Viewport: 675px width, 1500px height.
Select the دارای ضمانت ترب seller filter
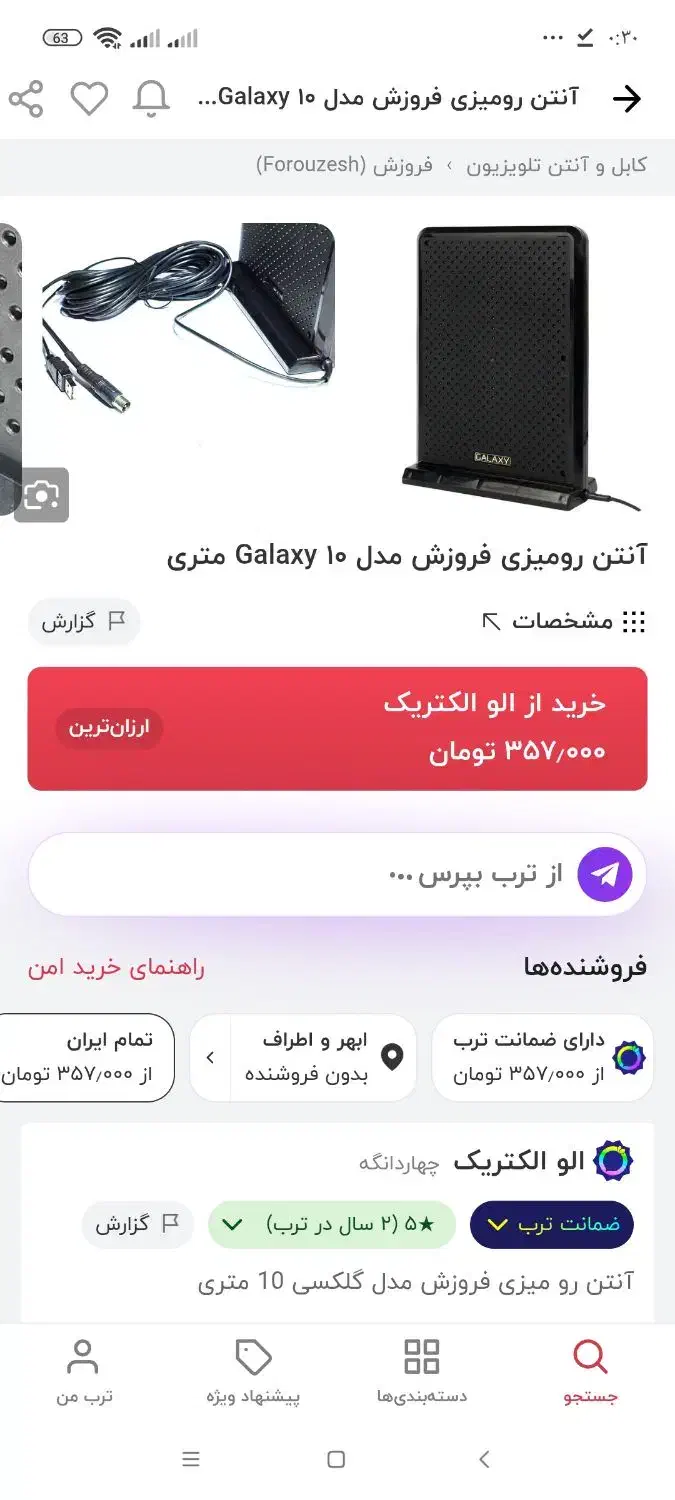pos(543,1058)
